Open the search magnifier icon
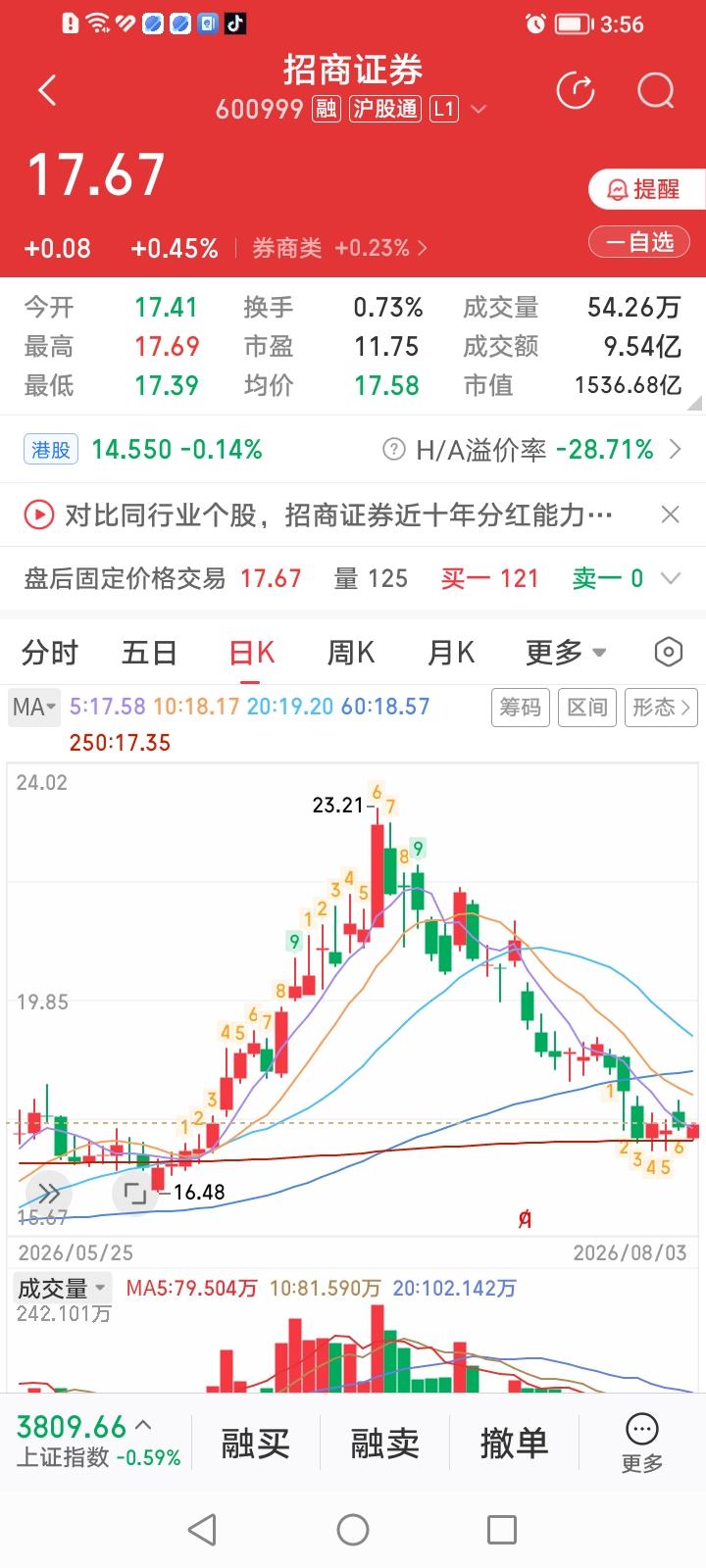This screenshot has height=1568, width=706. click(655, 91)
